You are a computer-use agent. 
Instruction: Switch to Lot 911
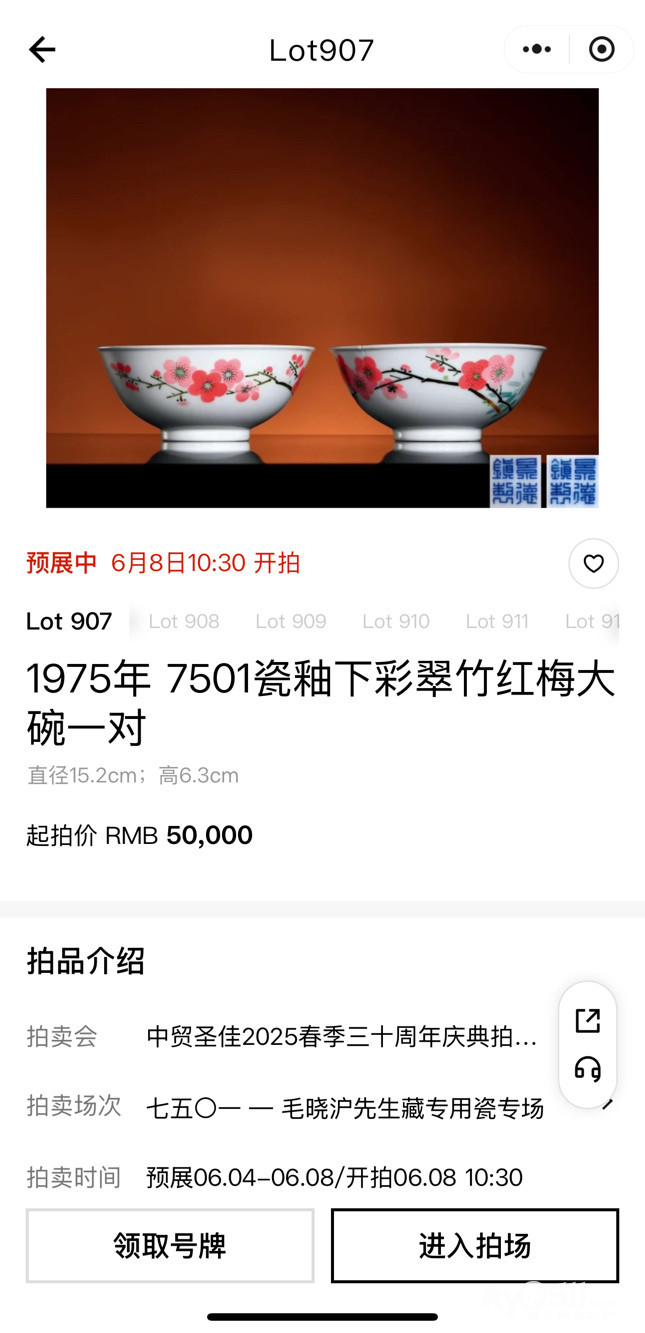coord(497,621)
